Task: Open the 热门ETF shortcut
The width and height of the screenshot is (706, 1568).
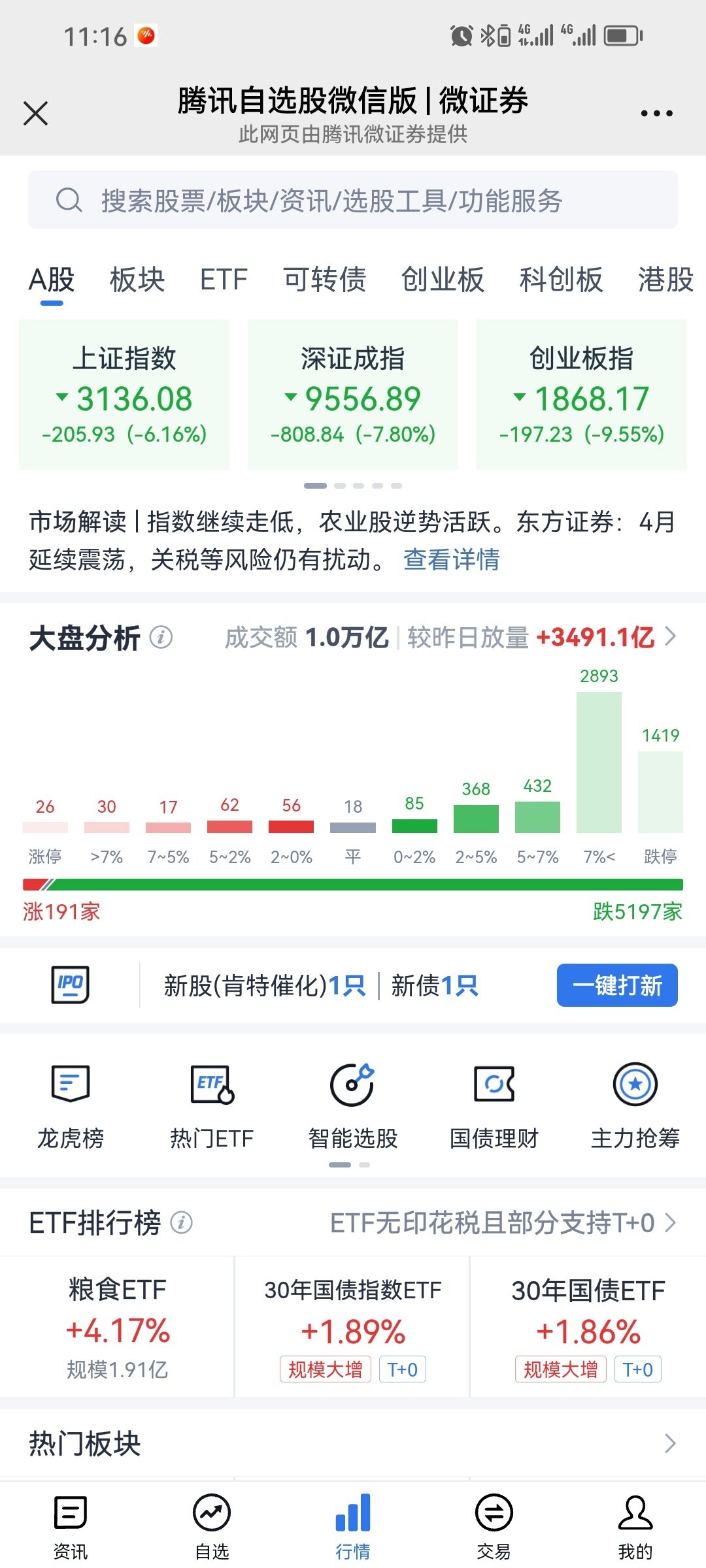Action: (x=212, y=1105)
